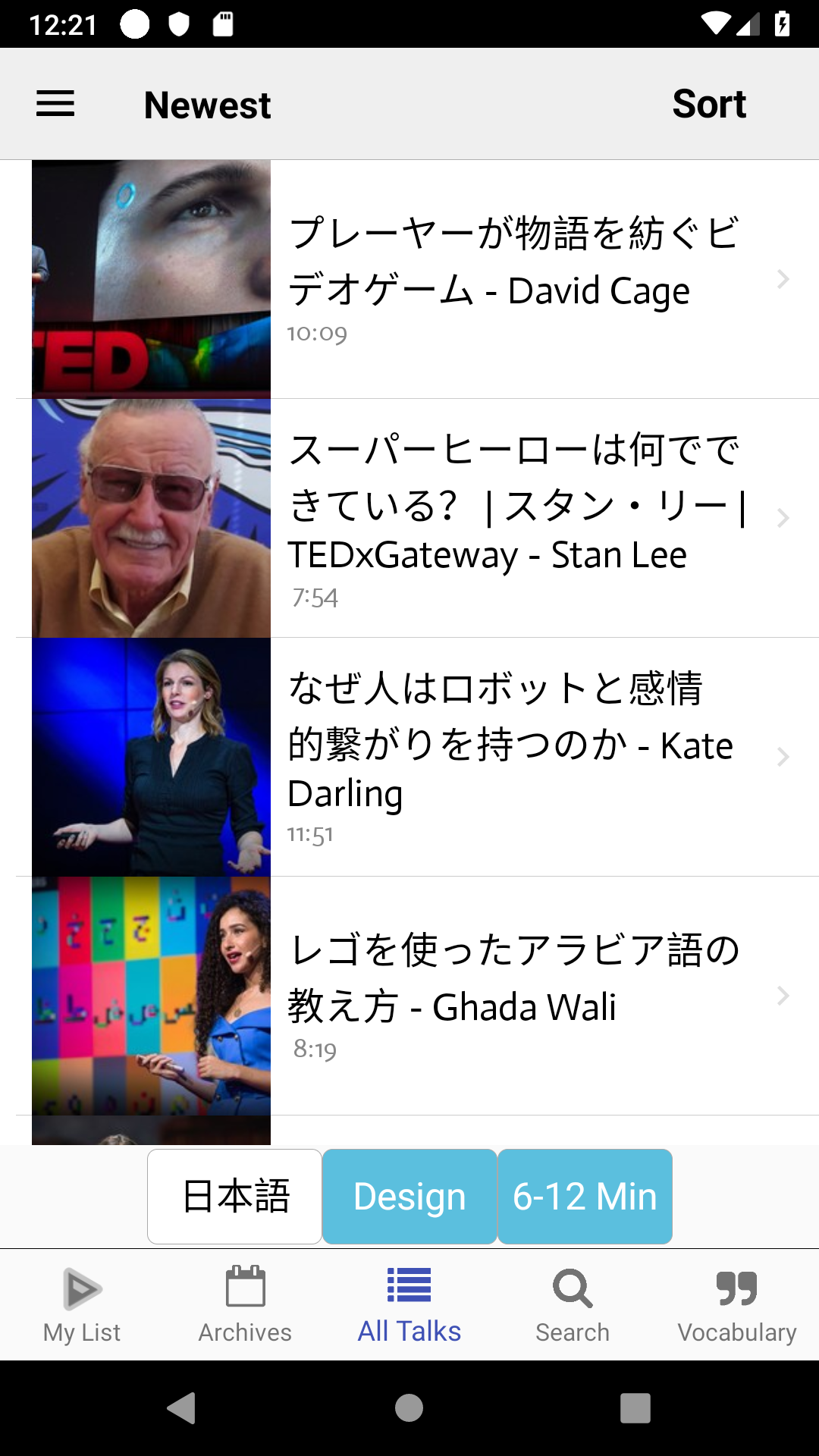Image resolution: width=819 pixels, height=1456 pixels.
Task: Open the navigation drawer menu
Action: 55,104
